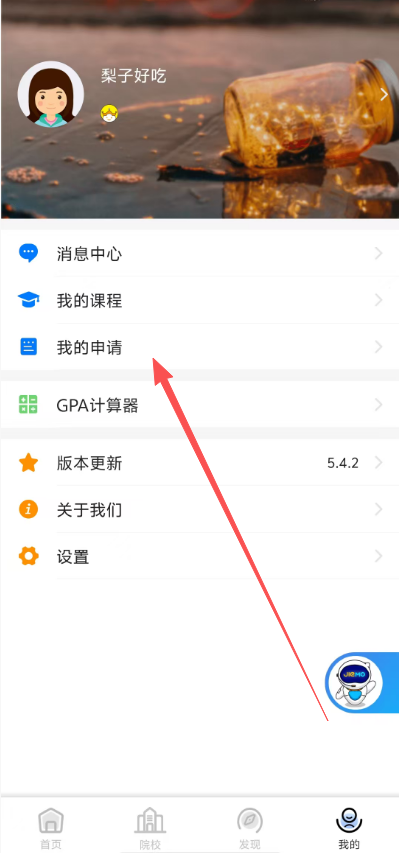Open the profile avatar of 梨子好吃
The width and height of the screenshot is (399, 853).
point(51,94)
